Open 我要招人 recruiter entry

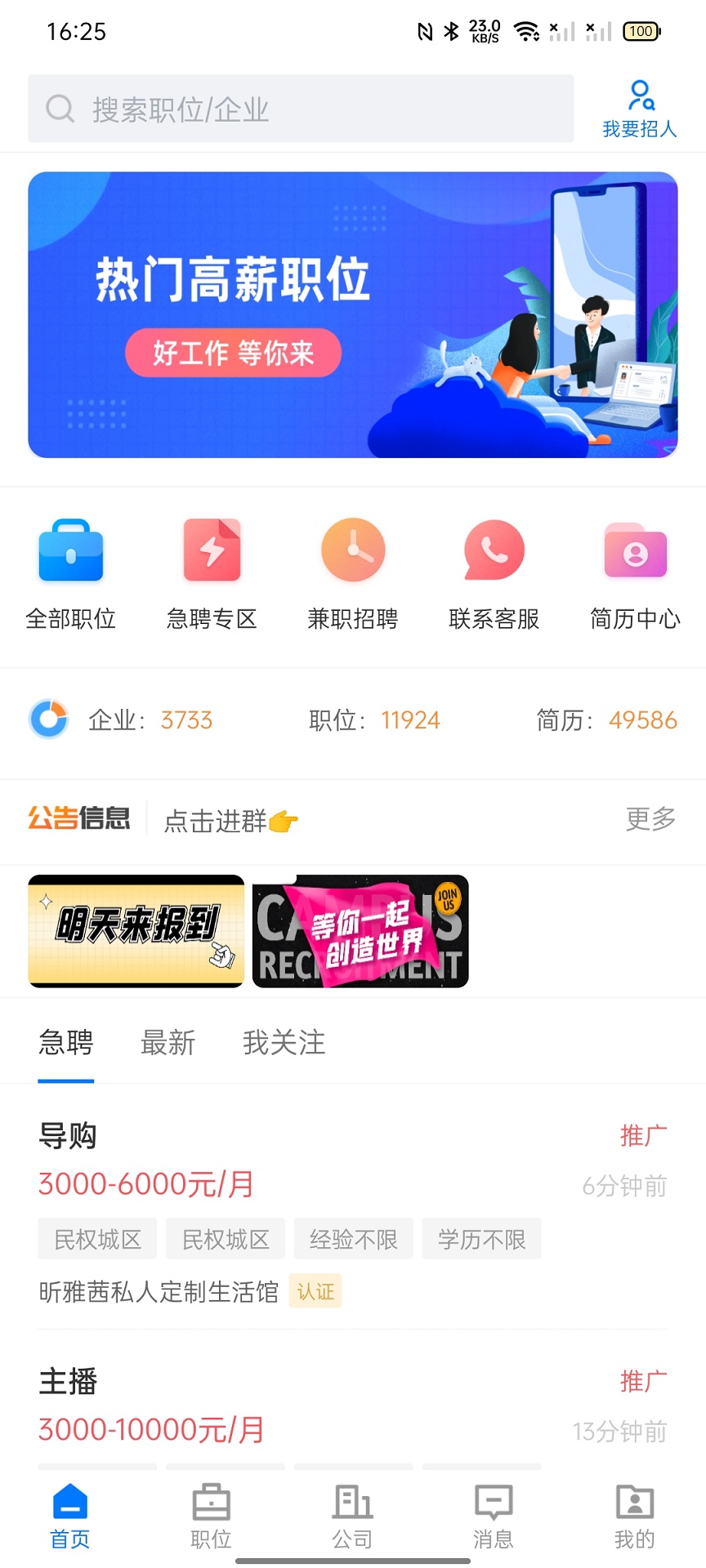pos(640,109)
